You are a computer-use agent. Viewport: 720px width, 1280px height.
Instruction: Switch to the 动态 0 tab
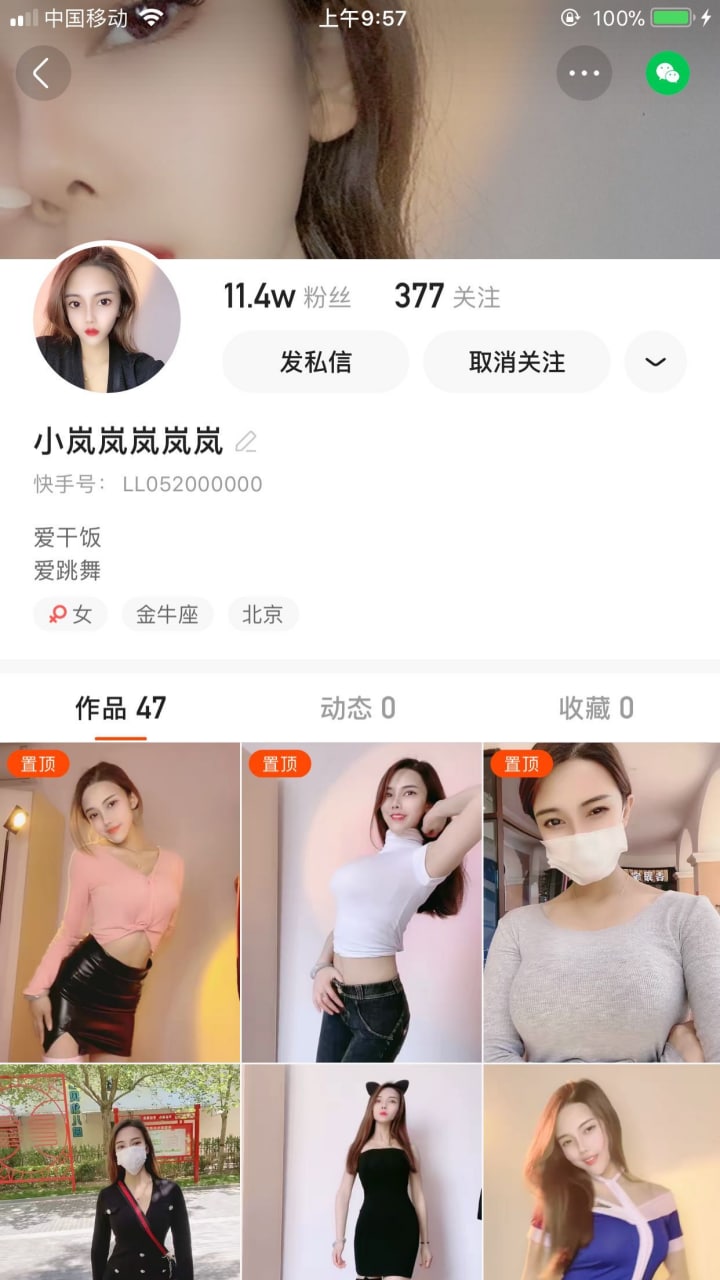358,709
